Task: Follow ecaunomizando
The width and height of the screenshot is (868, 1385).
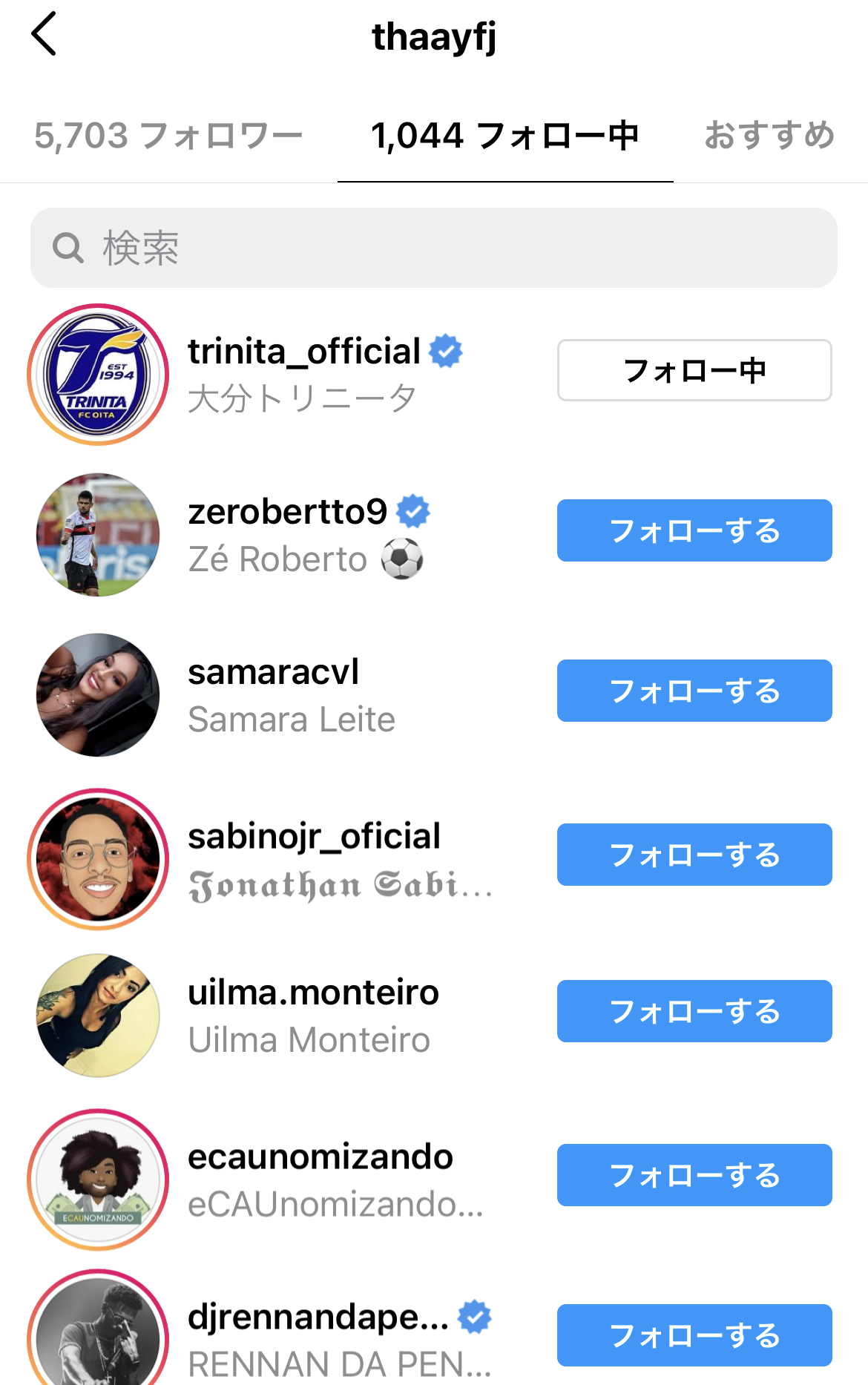Action: (694, 1175)
